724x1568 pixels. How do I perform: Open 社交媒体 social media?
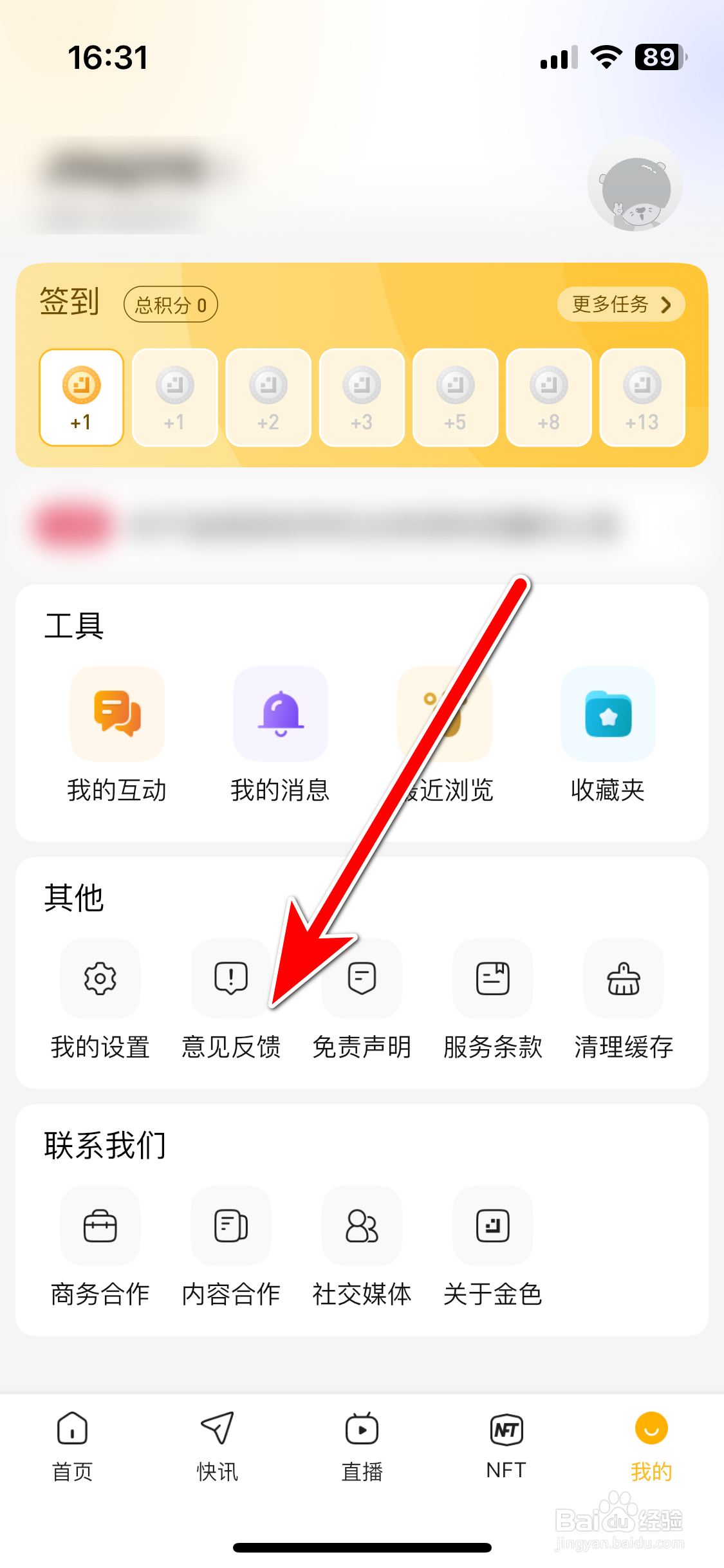pos(362,1226)
